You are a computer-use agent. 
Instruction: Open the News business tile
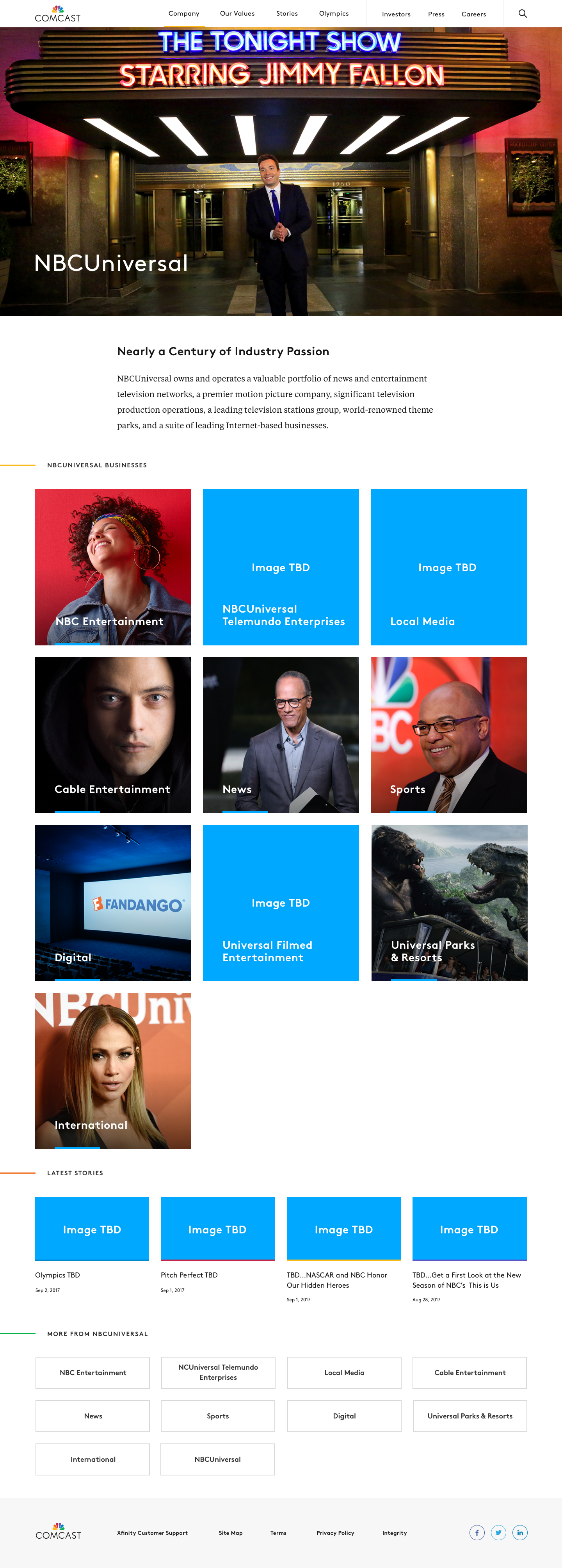click(x=281, y=735)
